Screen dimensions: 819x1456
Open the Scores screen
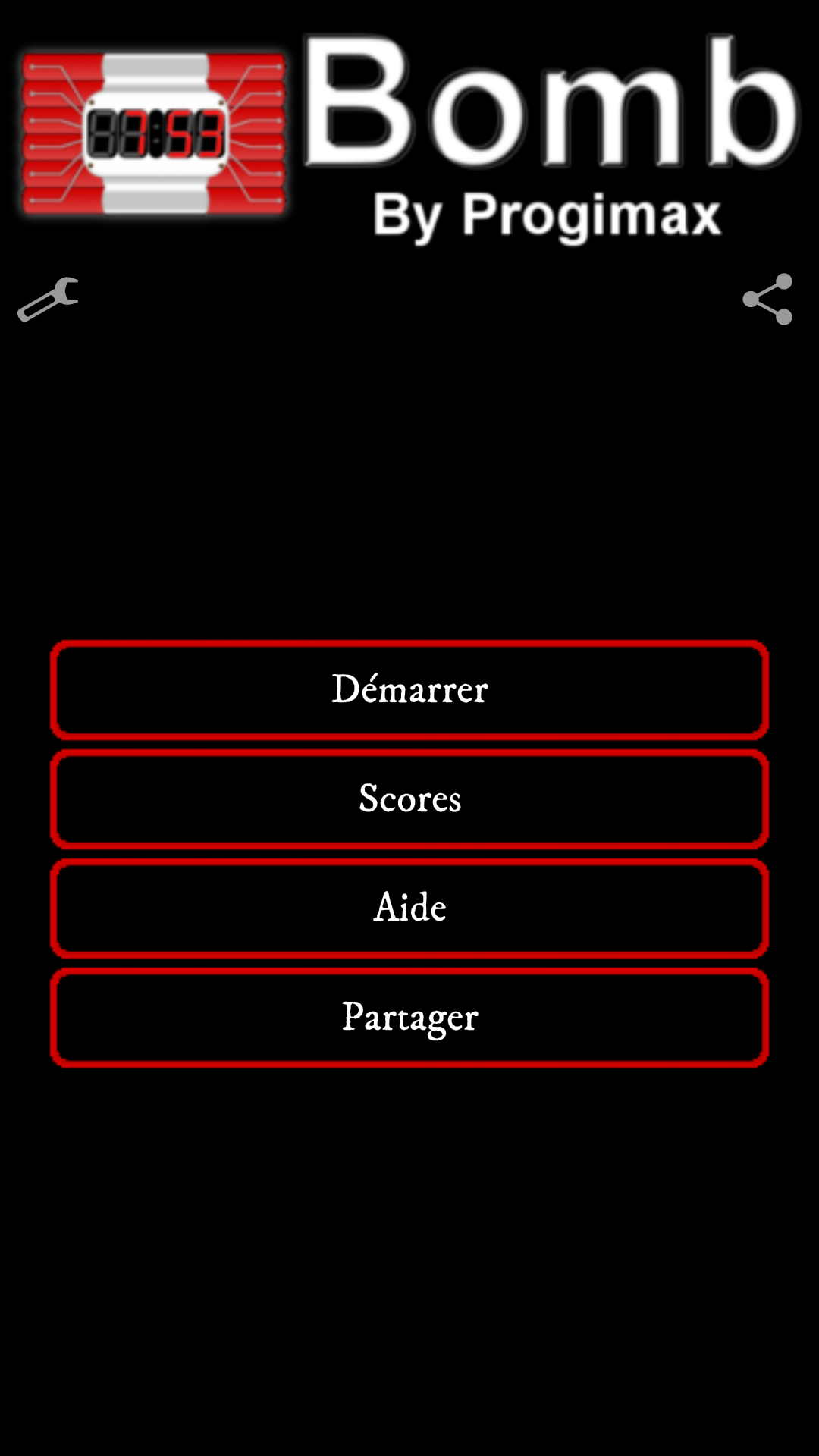click(x=409, y=799)
